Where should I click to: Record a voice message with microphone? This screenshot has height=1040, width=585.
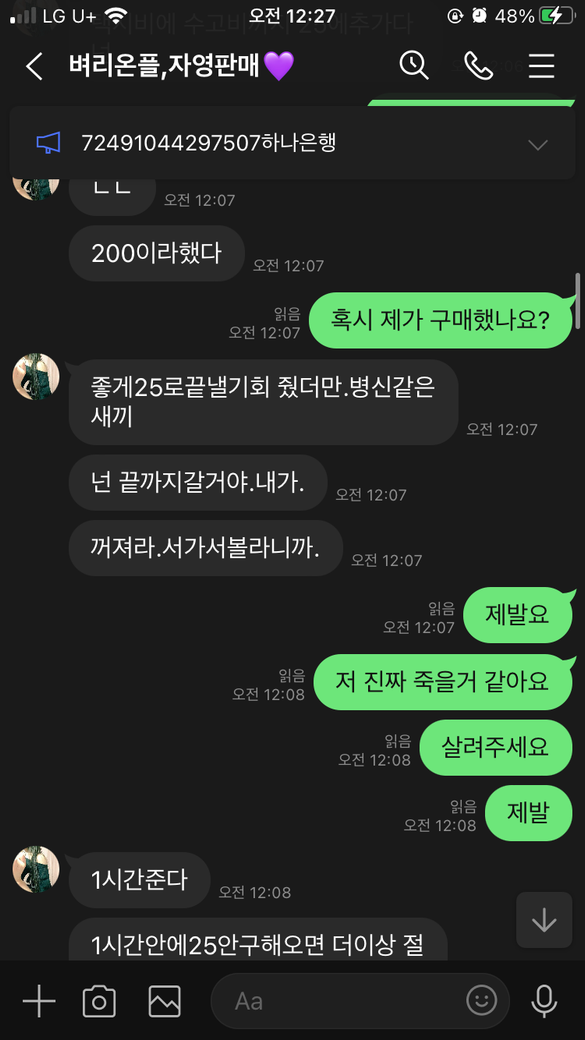pos(544,1000)
